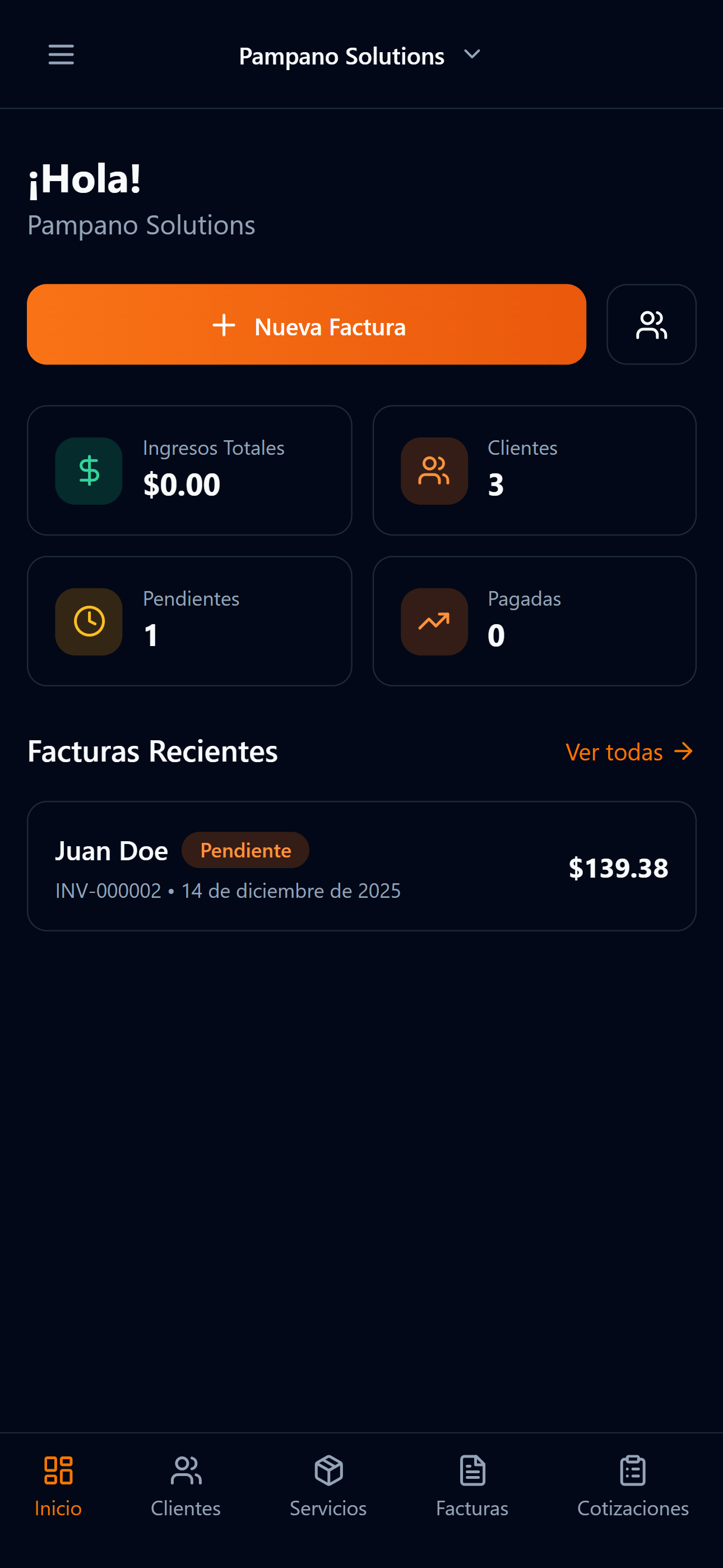
Task: Select the clients icon beside Nueva Factura
Action: [x=651, y=325]
